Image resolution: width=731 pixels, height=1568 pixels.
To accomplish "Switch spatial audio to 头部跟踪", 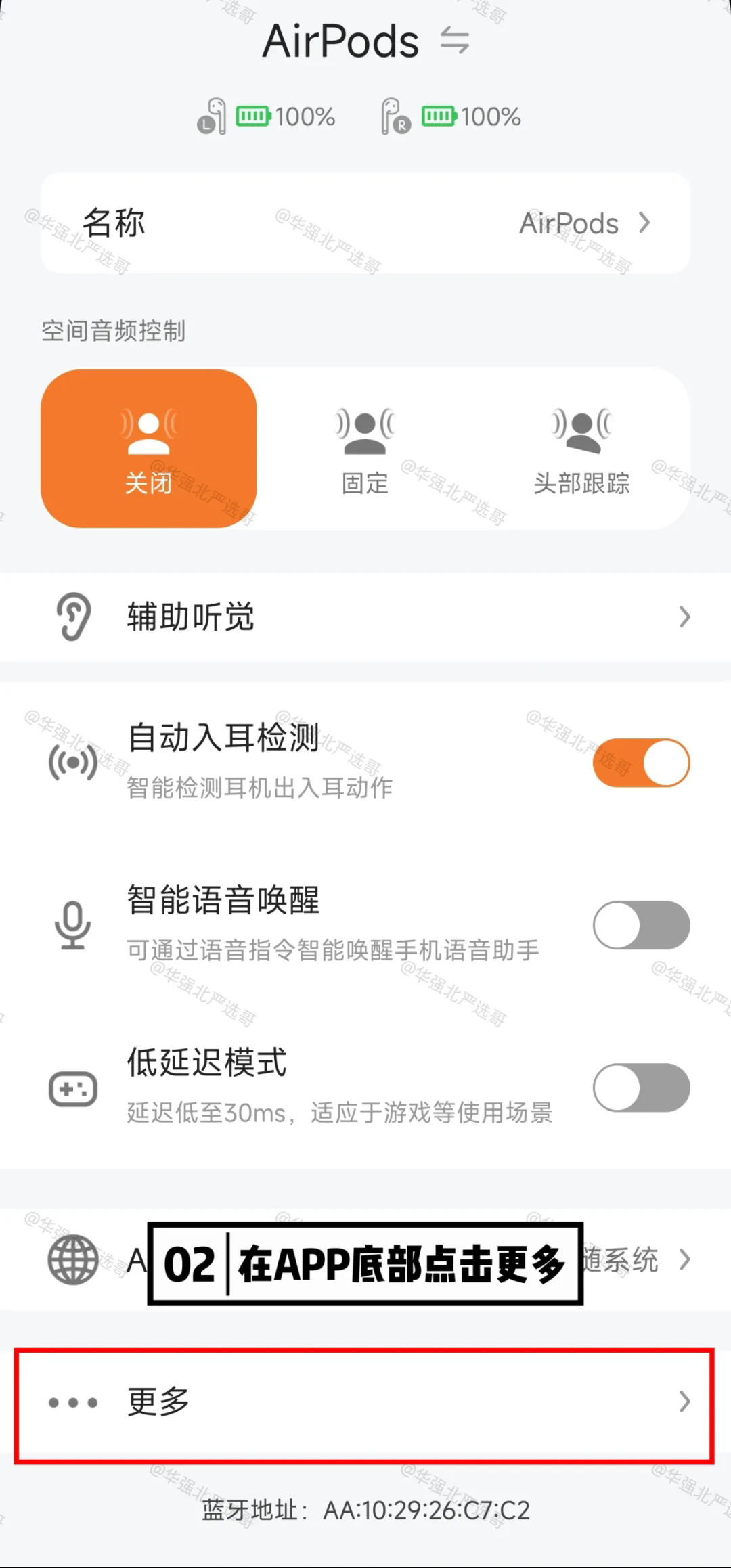I will [581, 448].
